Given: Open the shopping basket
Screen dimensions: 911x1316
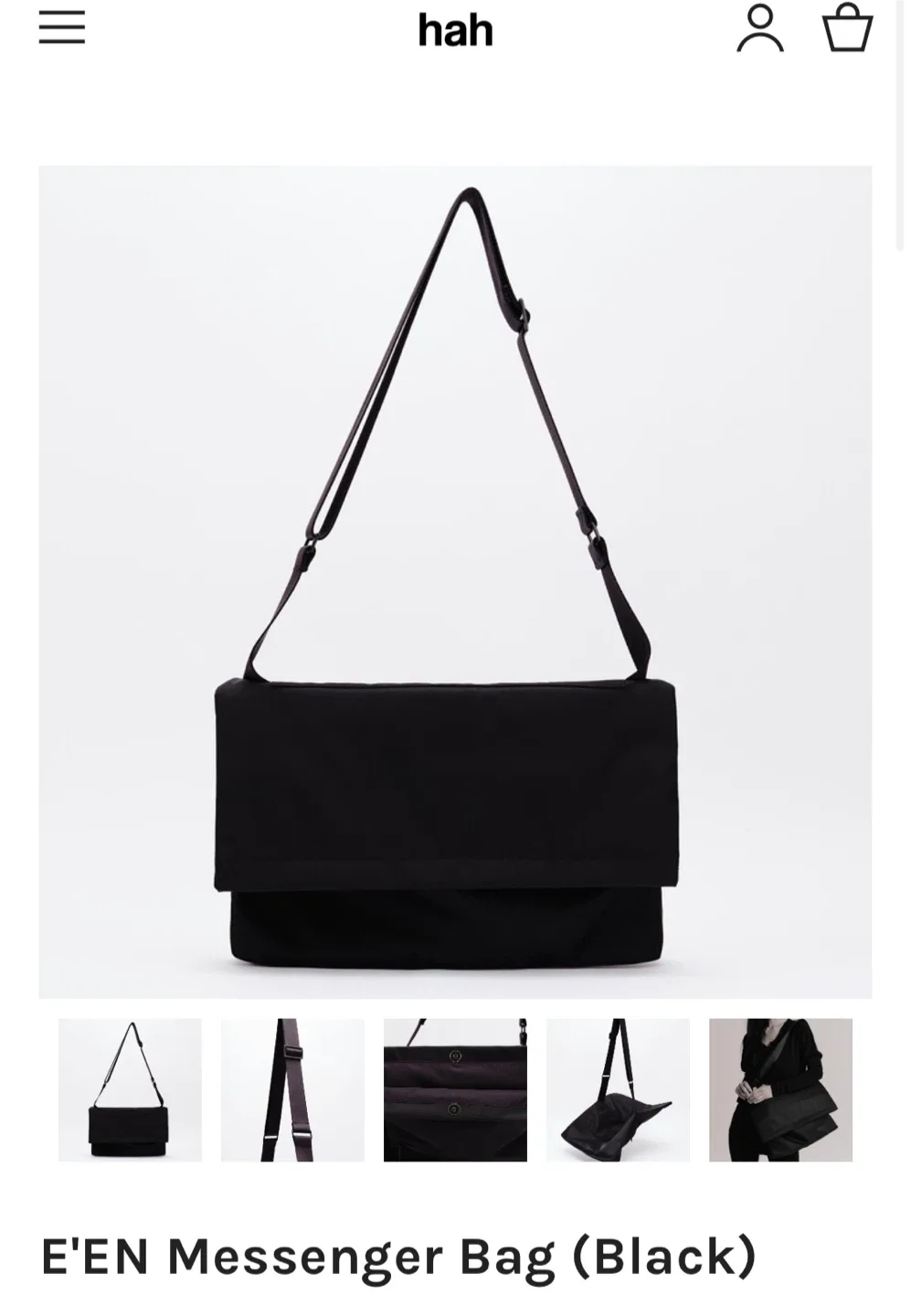Looking at the screenshot, I should 847,28.
